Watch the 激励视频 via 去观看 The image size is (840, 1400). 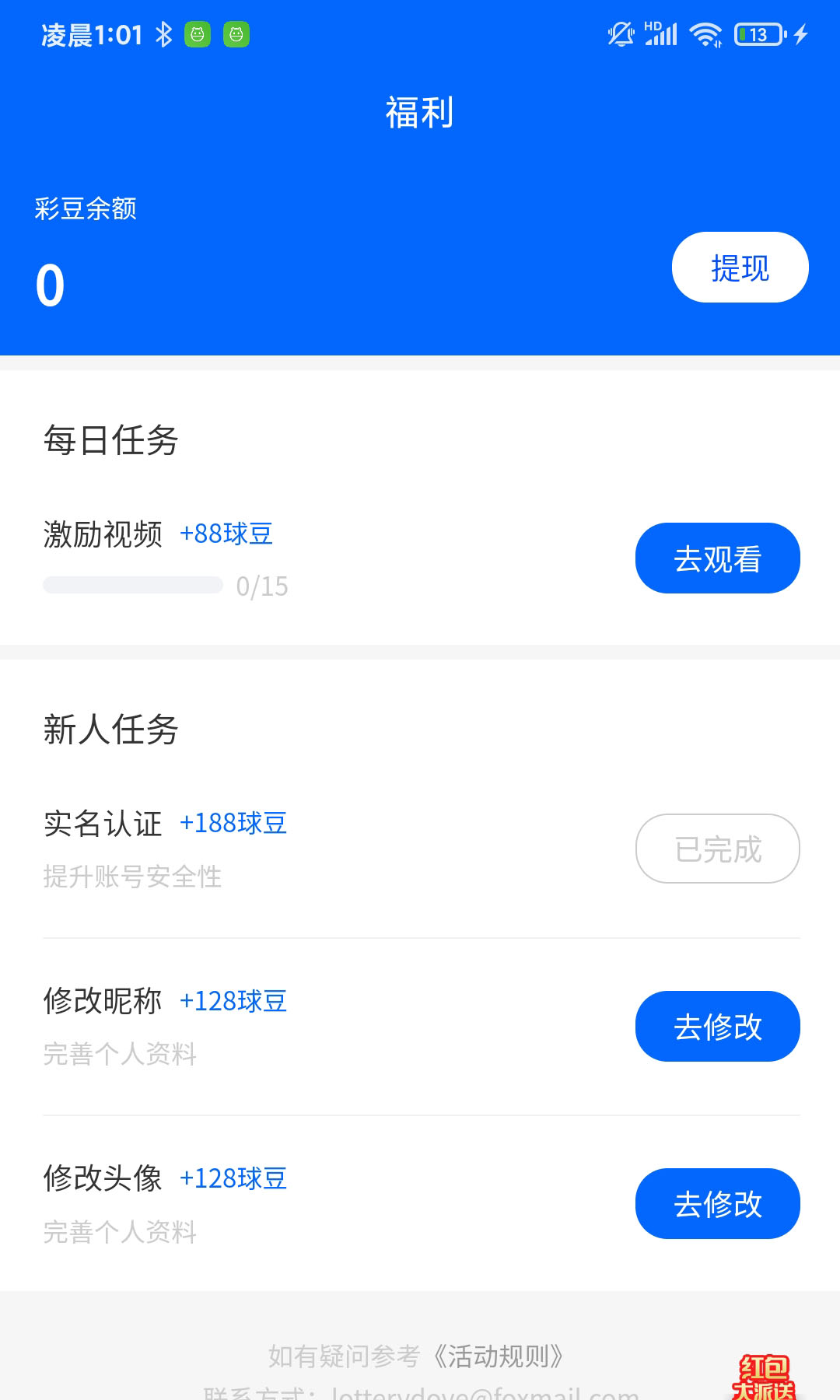[x=717, y=558]
